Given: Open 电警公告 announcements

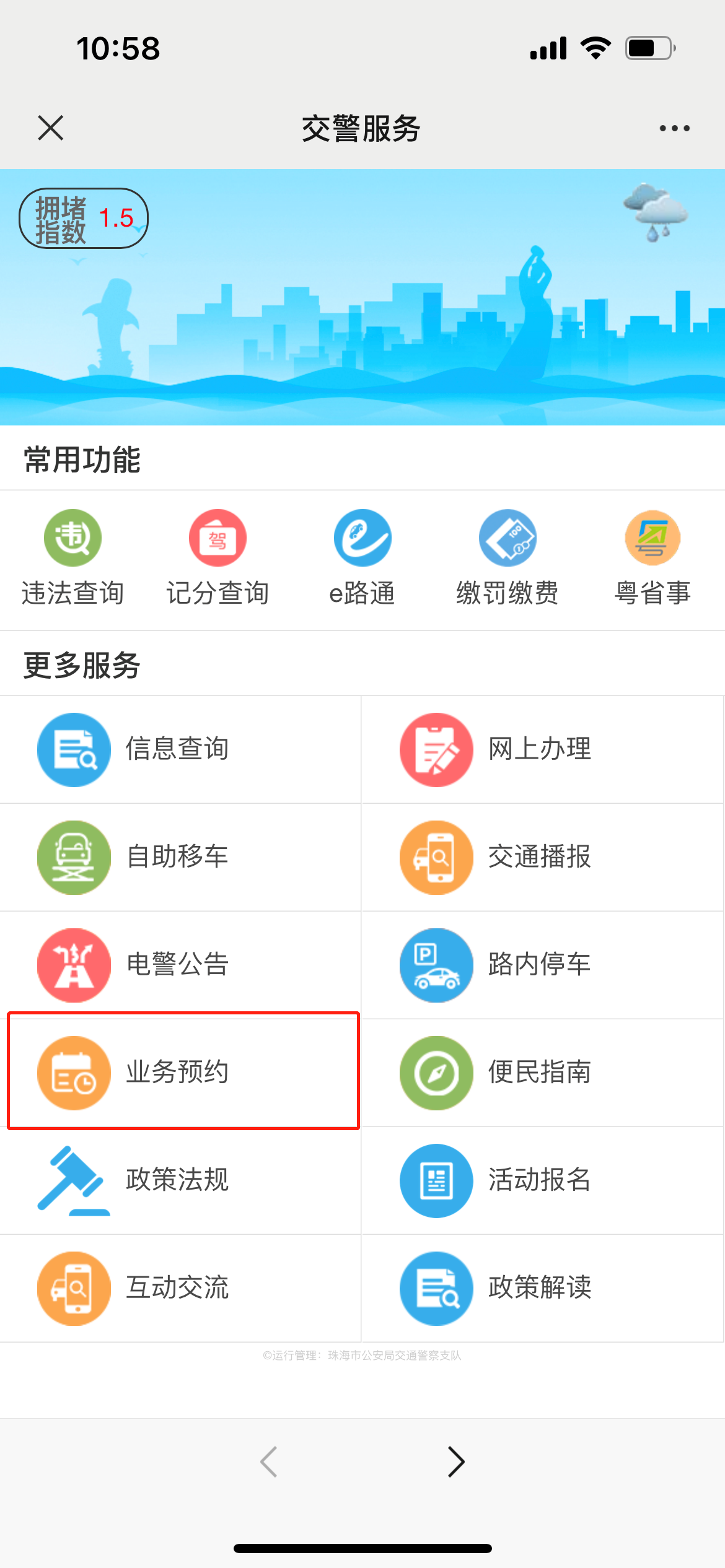Looking at the screenshot, I should pyautogui.click(x=180, y=965).
